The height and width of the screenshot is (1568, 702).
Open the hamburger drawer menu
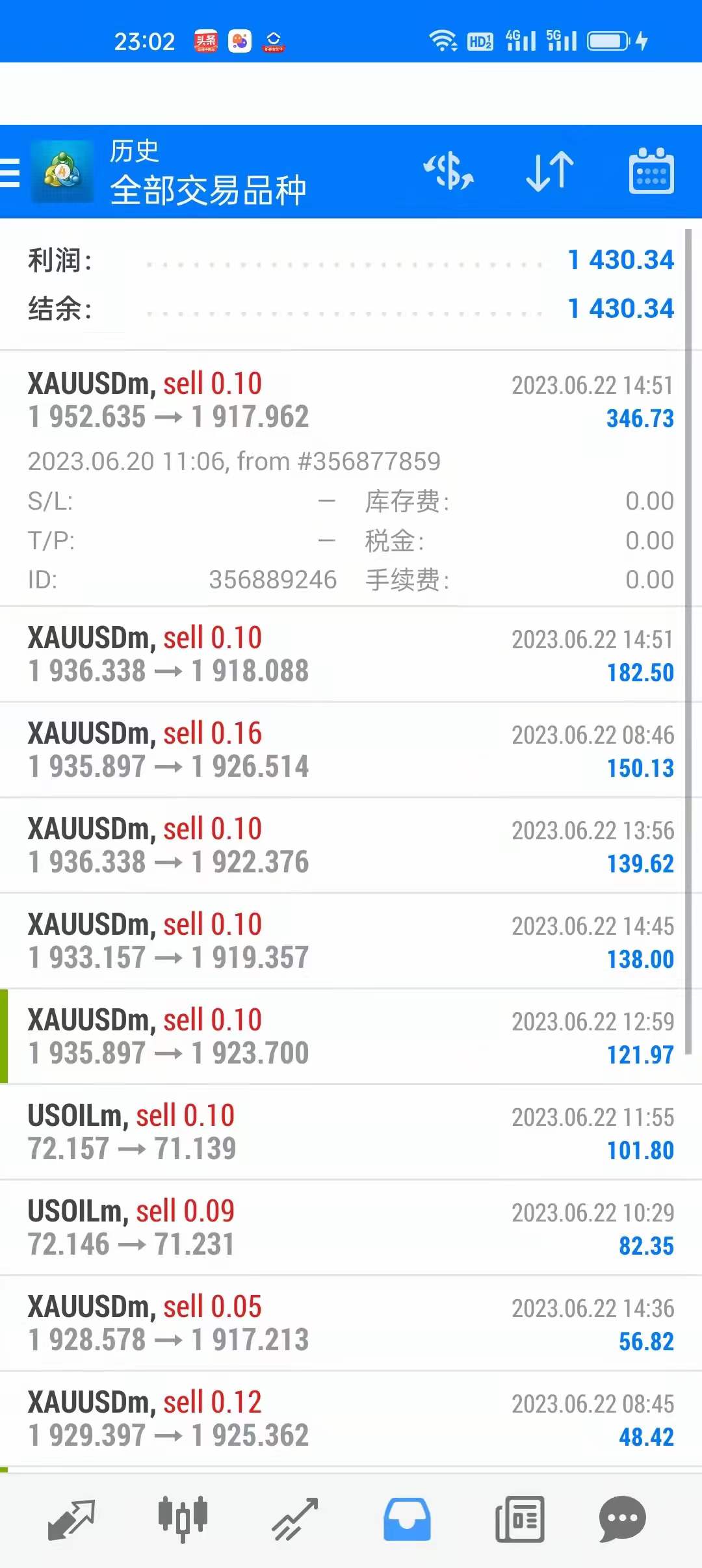click(x=11, y=172)
